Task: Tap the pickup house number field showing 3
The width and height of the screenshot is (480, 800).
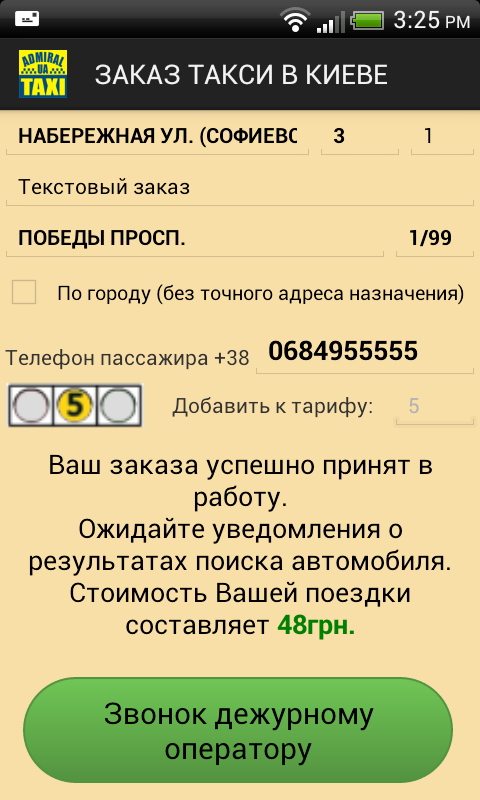Action: (x=360, y=136)
